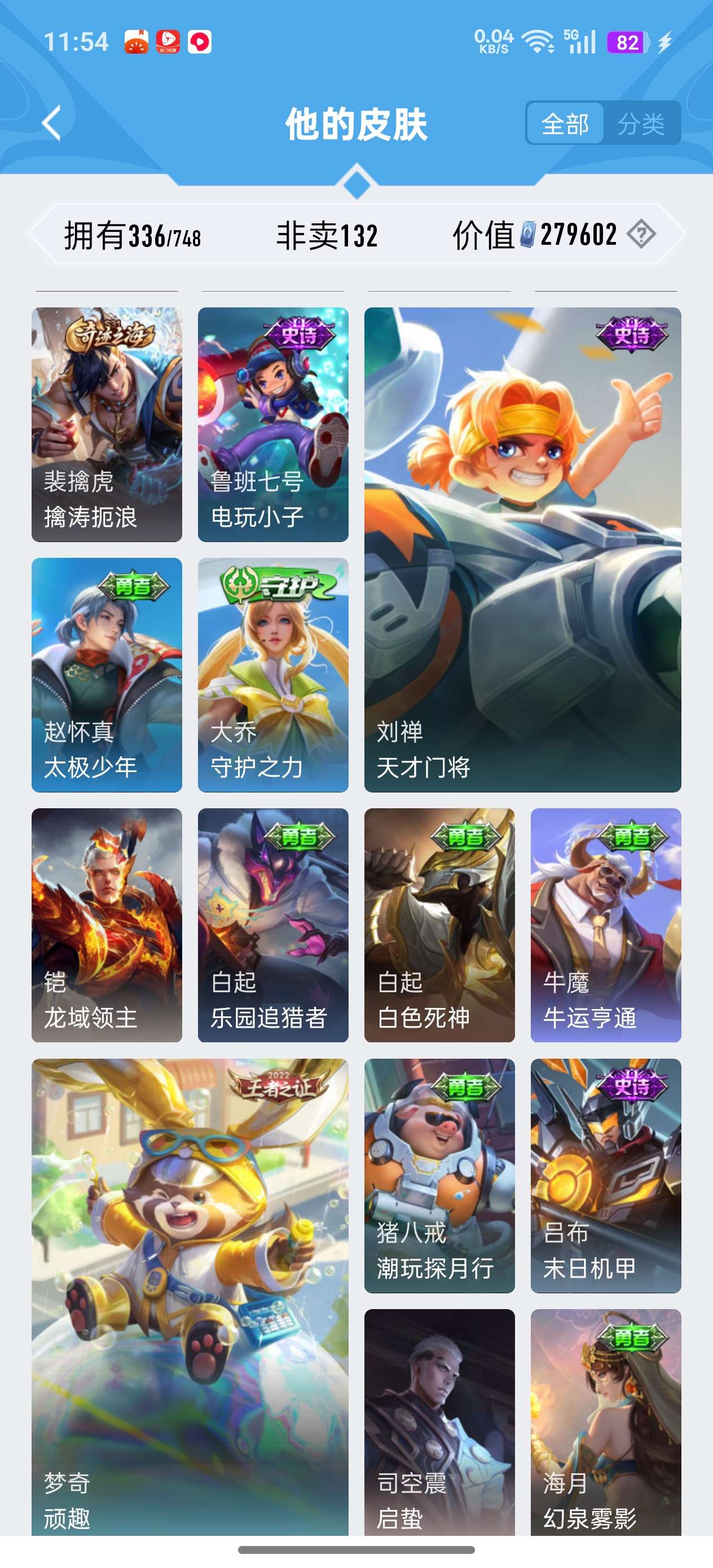Open the value help question icon
713x1568 pixels.
641,234
